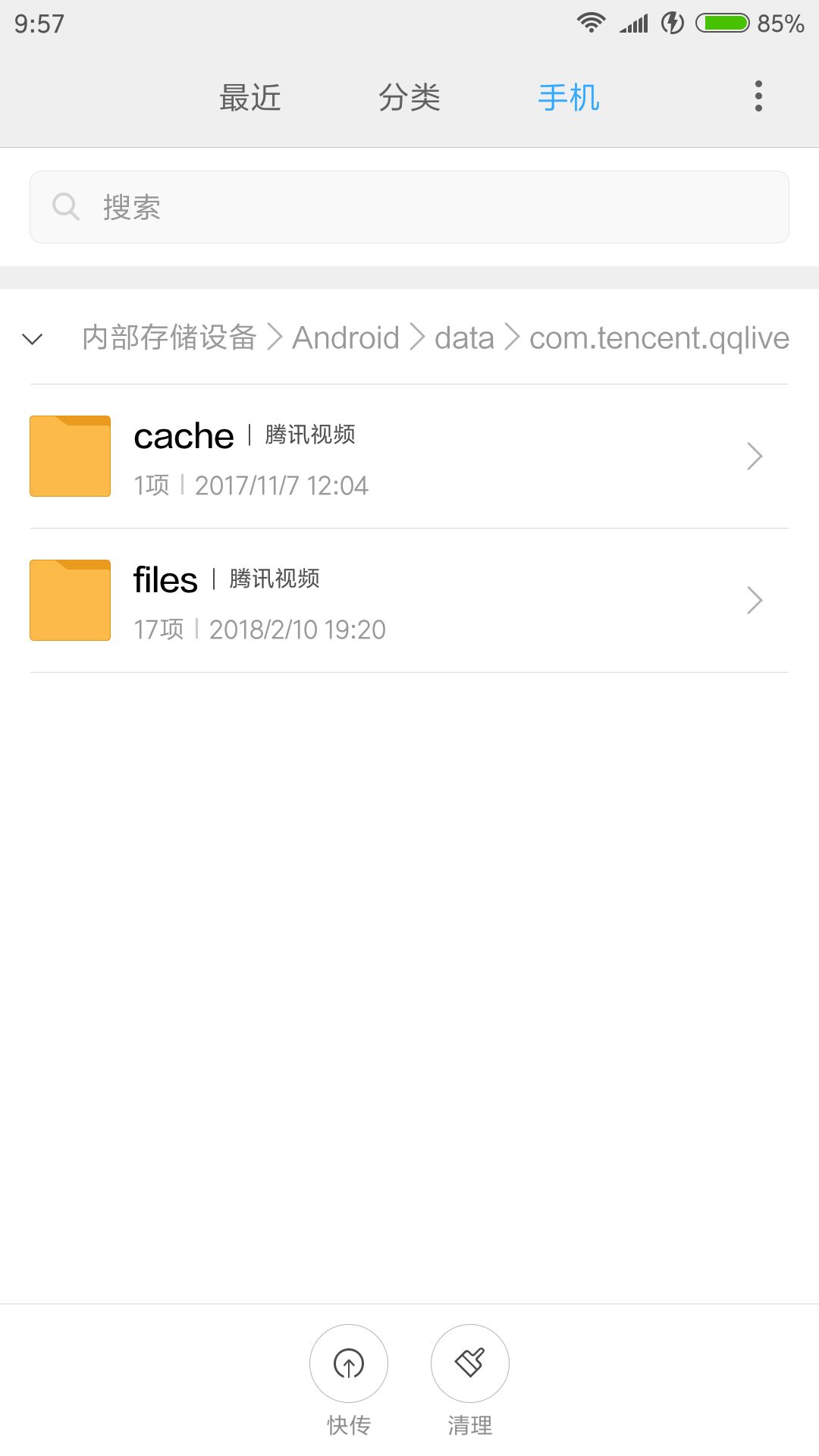The width and height of the screenshot is (819, 1456).
Task: Go to 内部存储设备 in the breadcrumb
Action: pyautogui.click(x=169, y=338)
